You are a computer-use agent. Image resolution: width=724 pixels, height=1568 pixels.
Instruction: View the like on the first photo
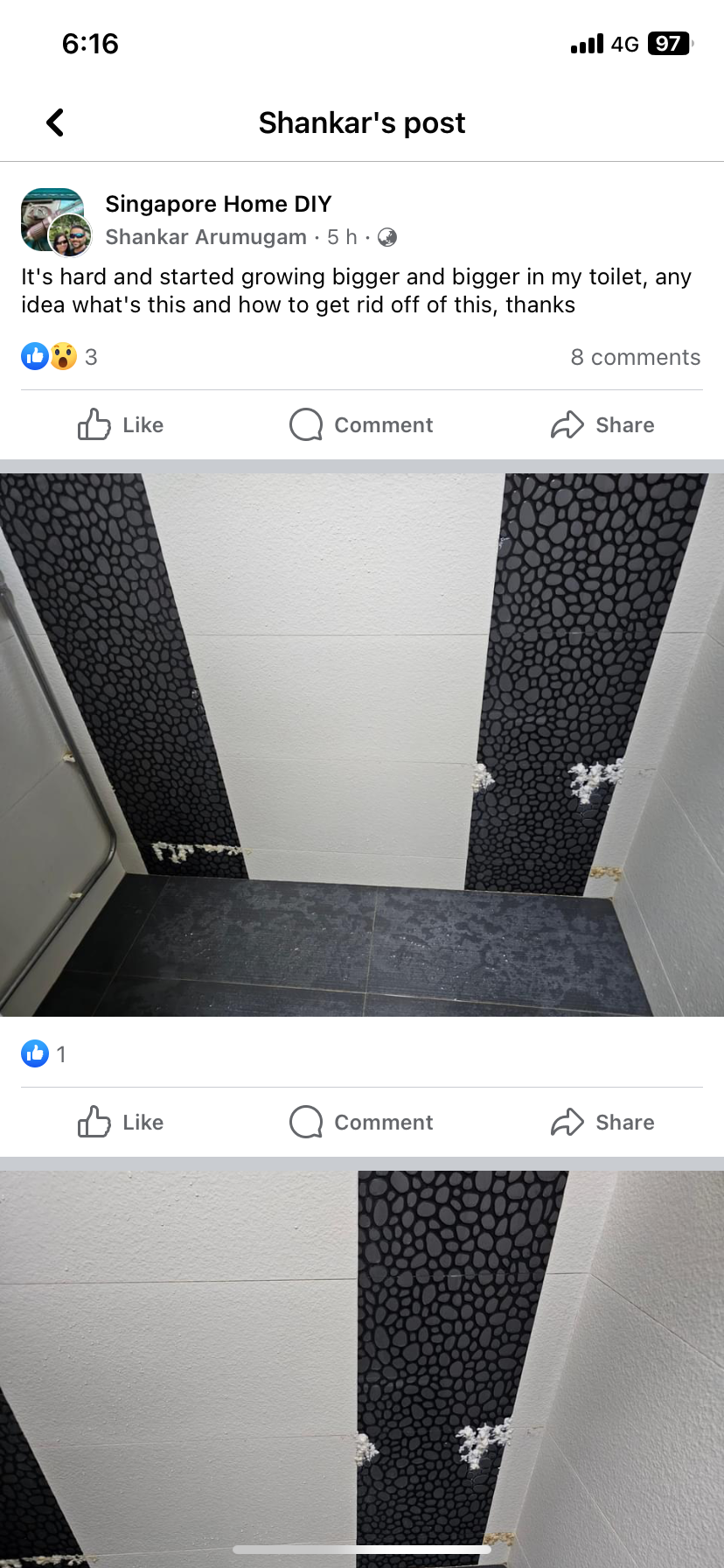coord(44,1053)
